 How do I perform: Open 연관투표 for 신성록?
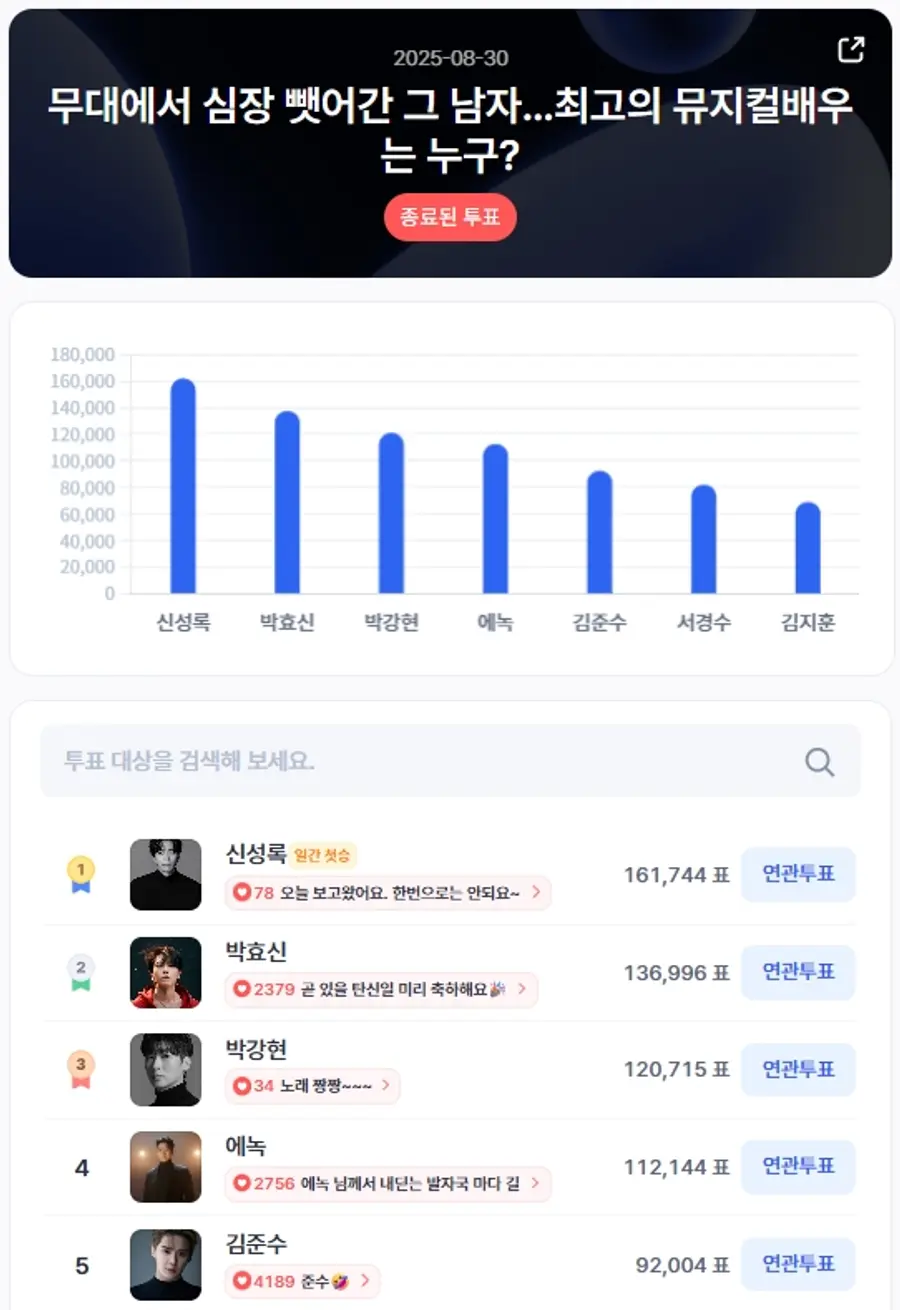pyautogui.click(x=798, y=874)
